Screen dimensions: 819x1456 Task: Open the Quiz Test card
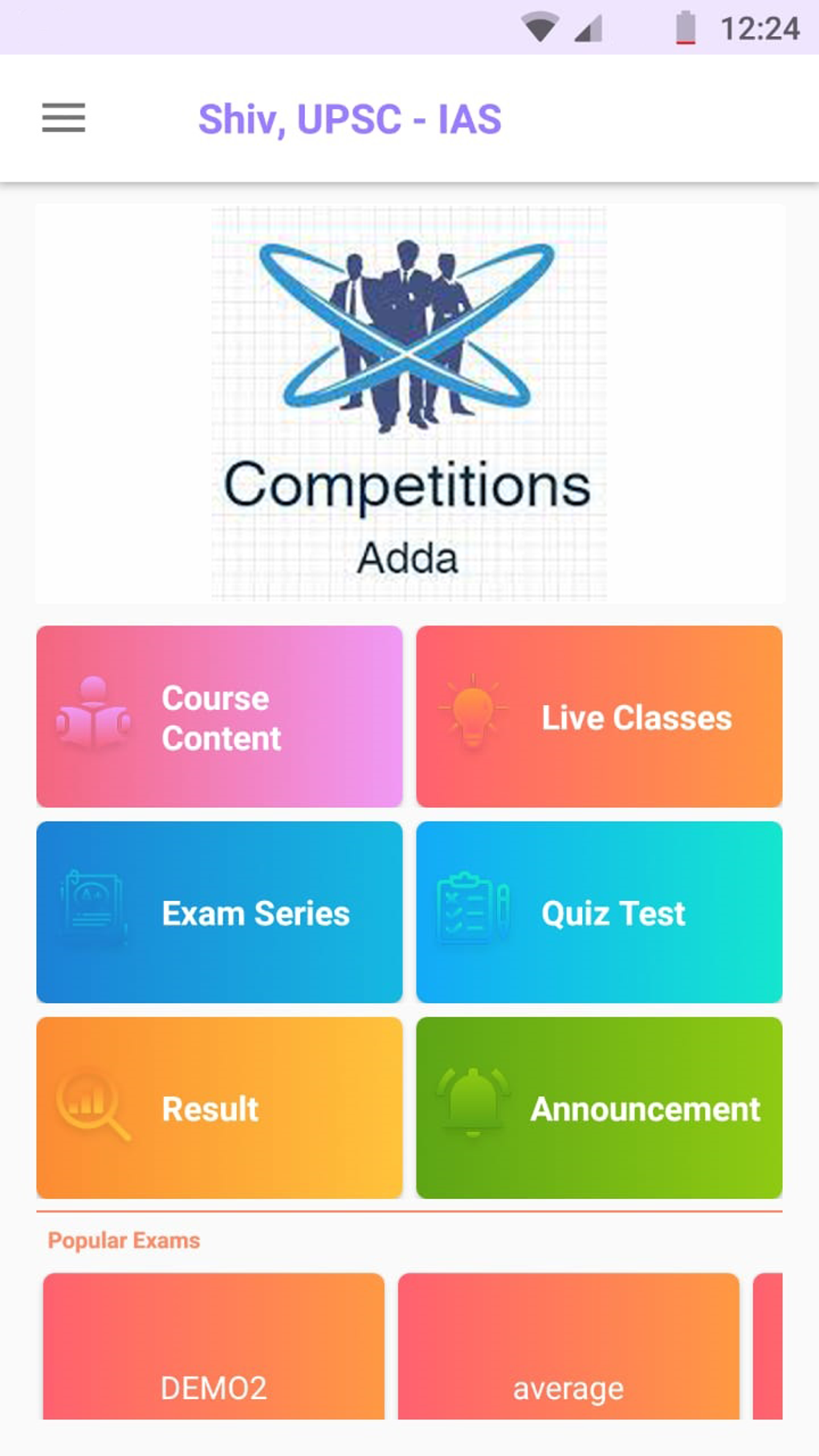point(600,912)
